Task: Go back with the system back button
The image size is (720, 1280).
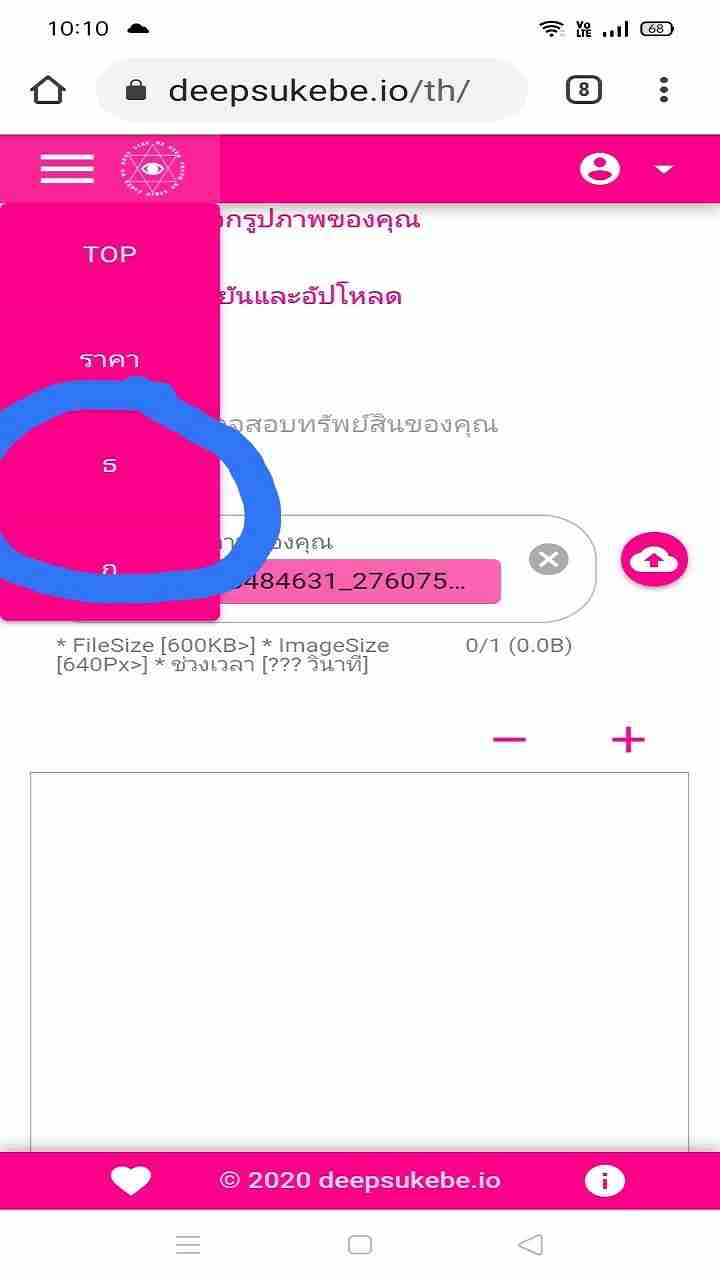Action: (x=531, y=1245)
